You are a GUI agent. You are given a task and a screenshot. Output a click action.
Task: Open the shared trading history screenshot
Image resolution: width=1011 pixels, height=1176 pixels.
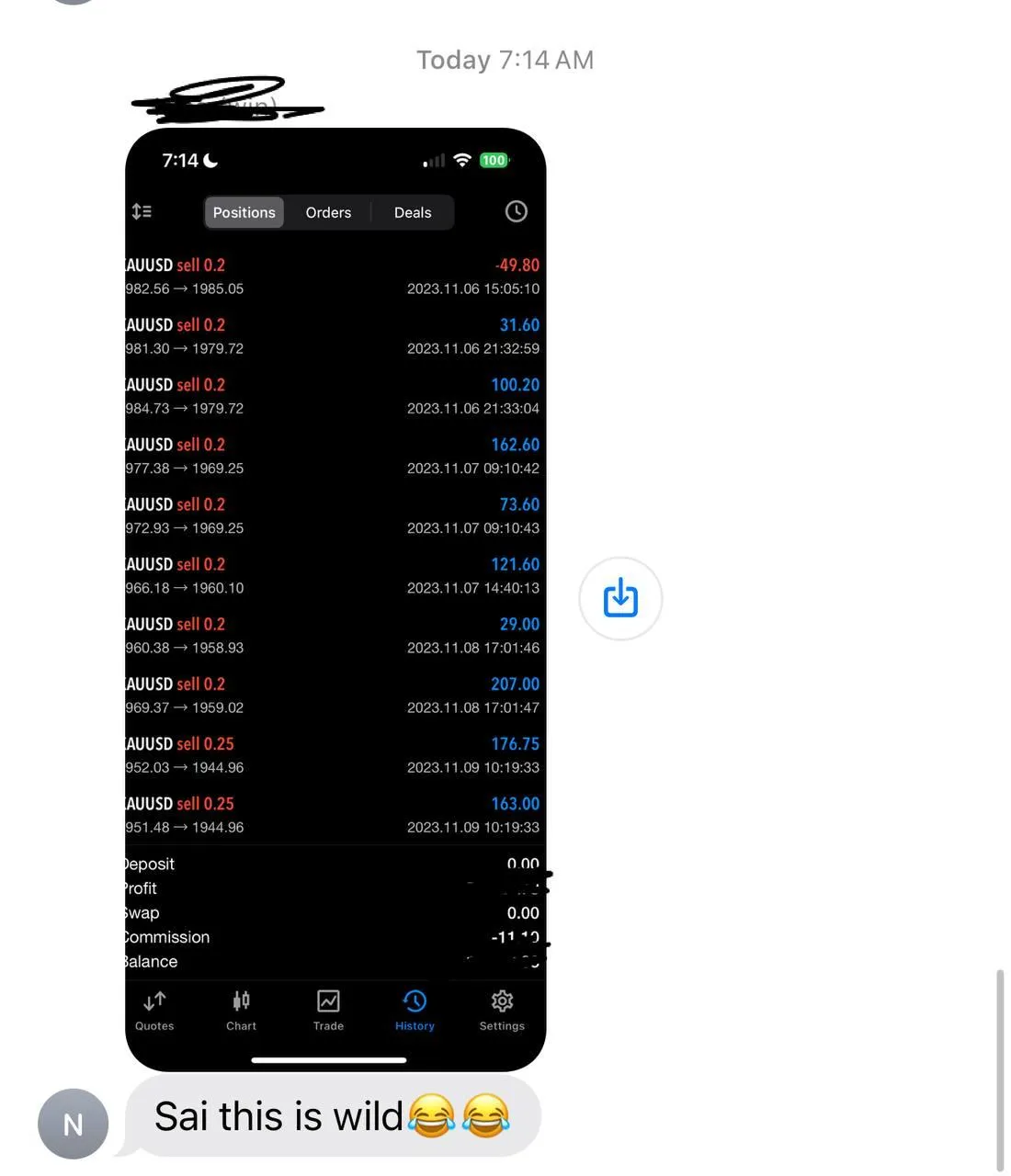(x=335, y=597)
